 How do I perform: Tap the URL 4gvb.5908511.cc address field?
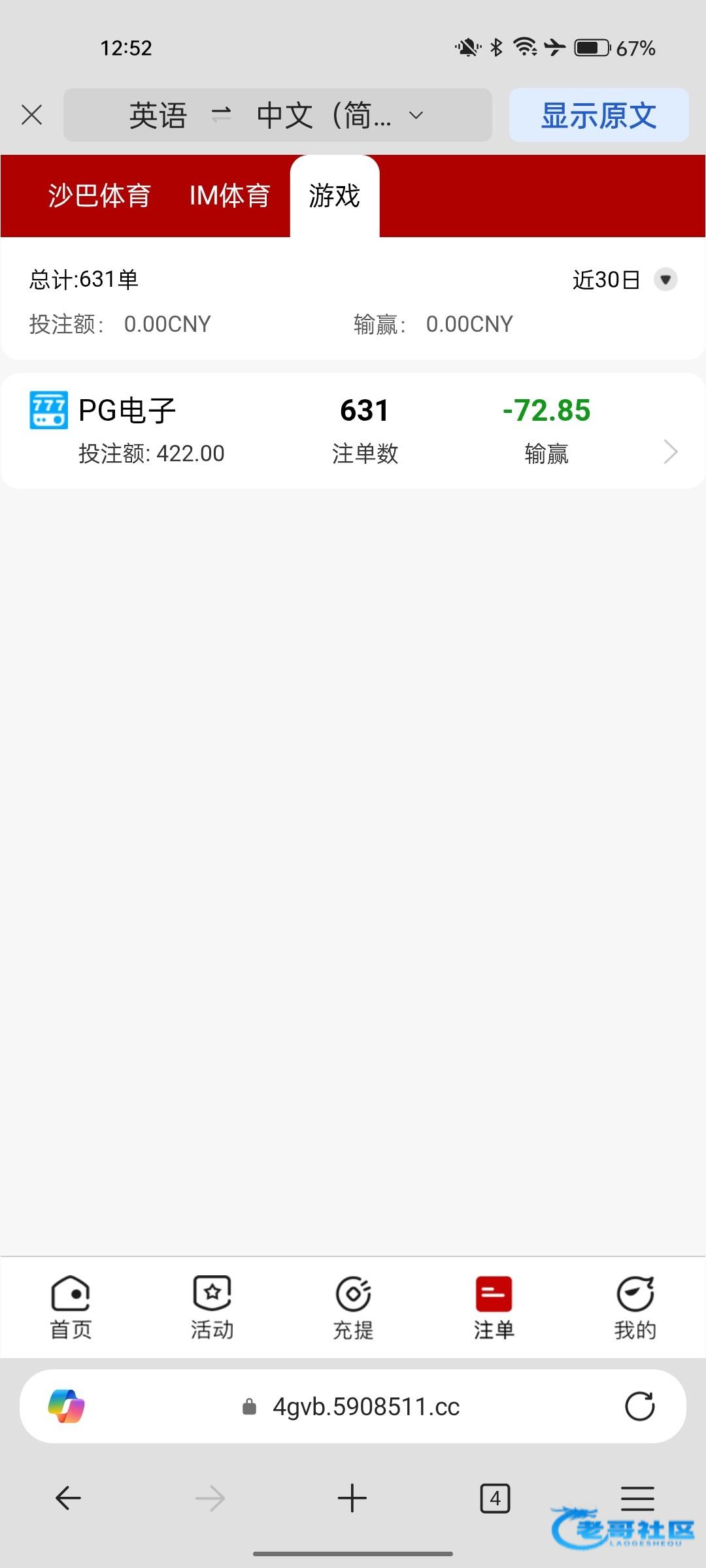[x=353, y=1407]
